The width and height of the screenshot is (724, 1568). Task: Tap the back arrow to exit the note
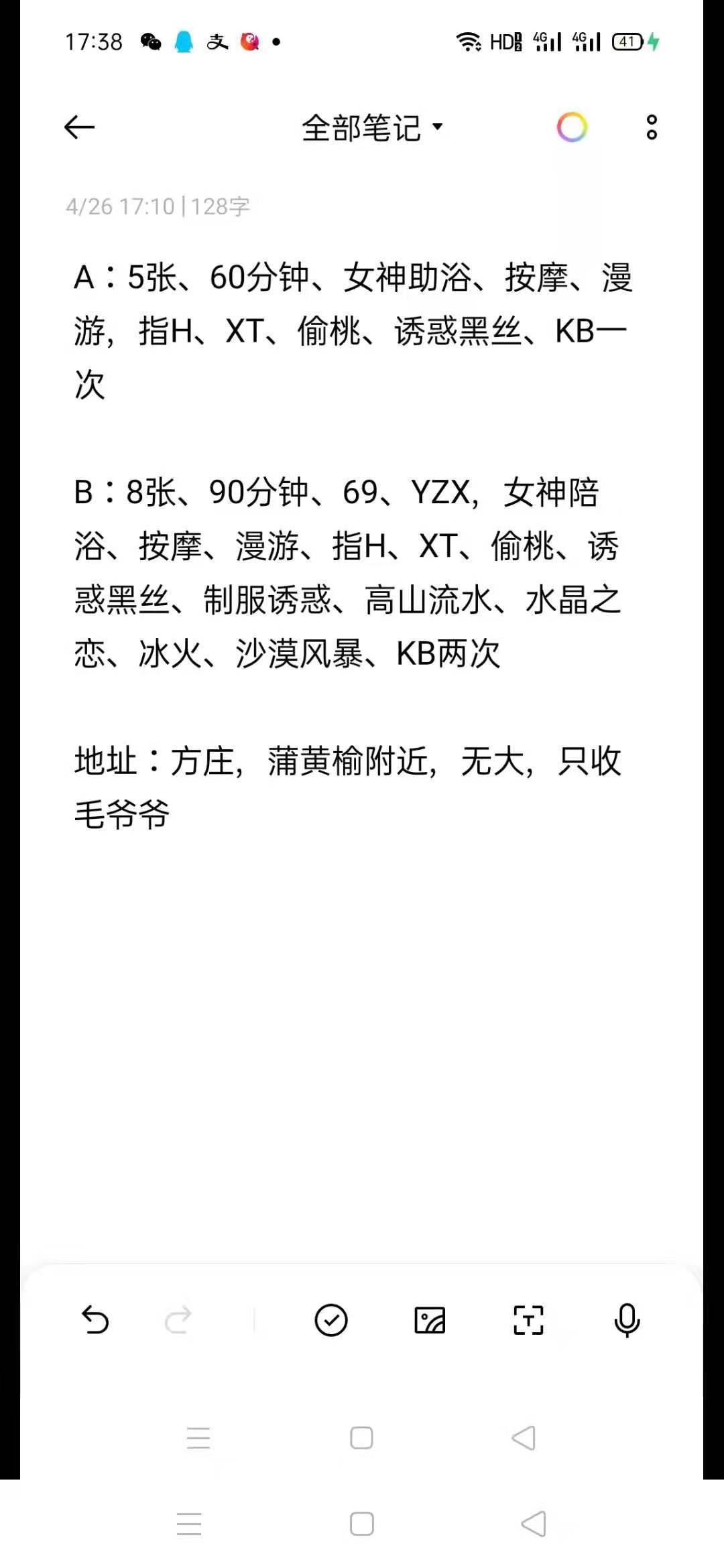[78, 127]
